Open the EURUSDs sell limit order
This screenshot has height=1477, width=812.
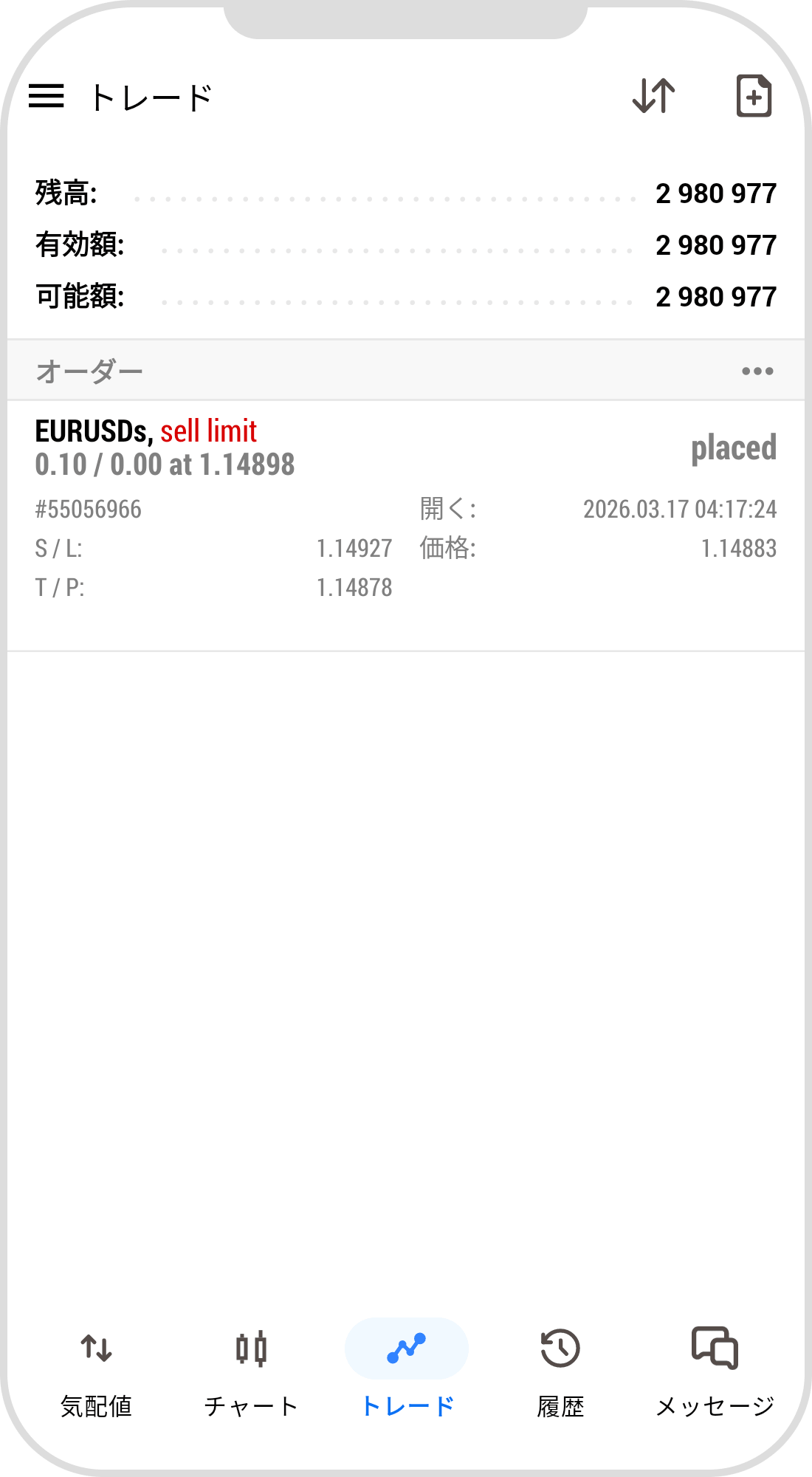(405, 510)
